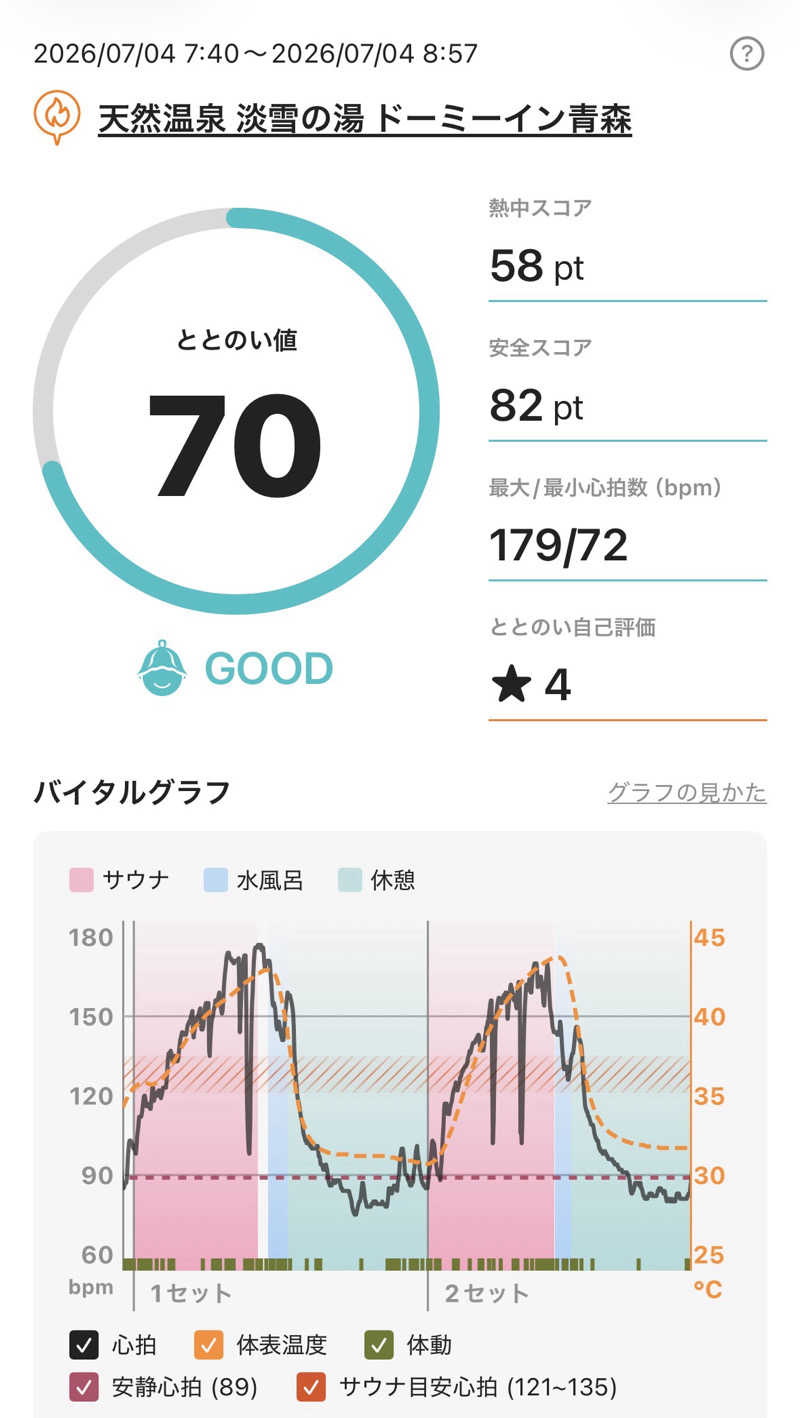Open the help question mark icon

pyautogui.click(x=747, y=54)
